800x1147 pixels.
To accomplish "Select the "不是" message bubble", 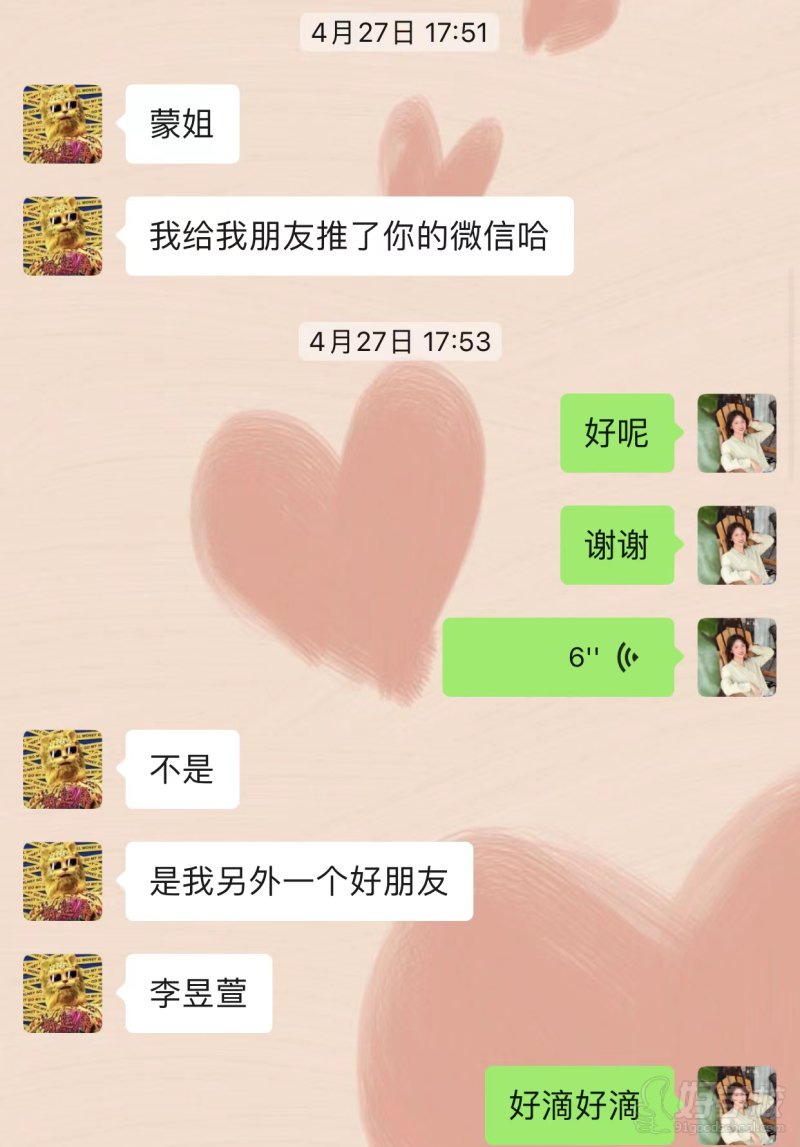I will (183, 770).
